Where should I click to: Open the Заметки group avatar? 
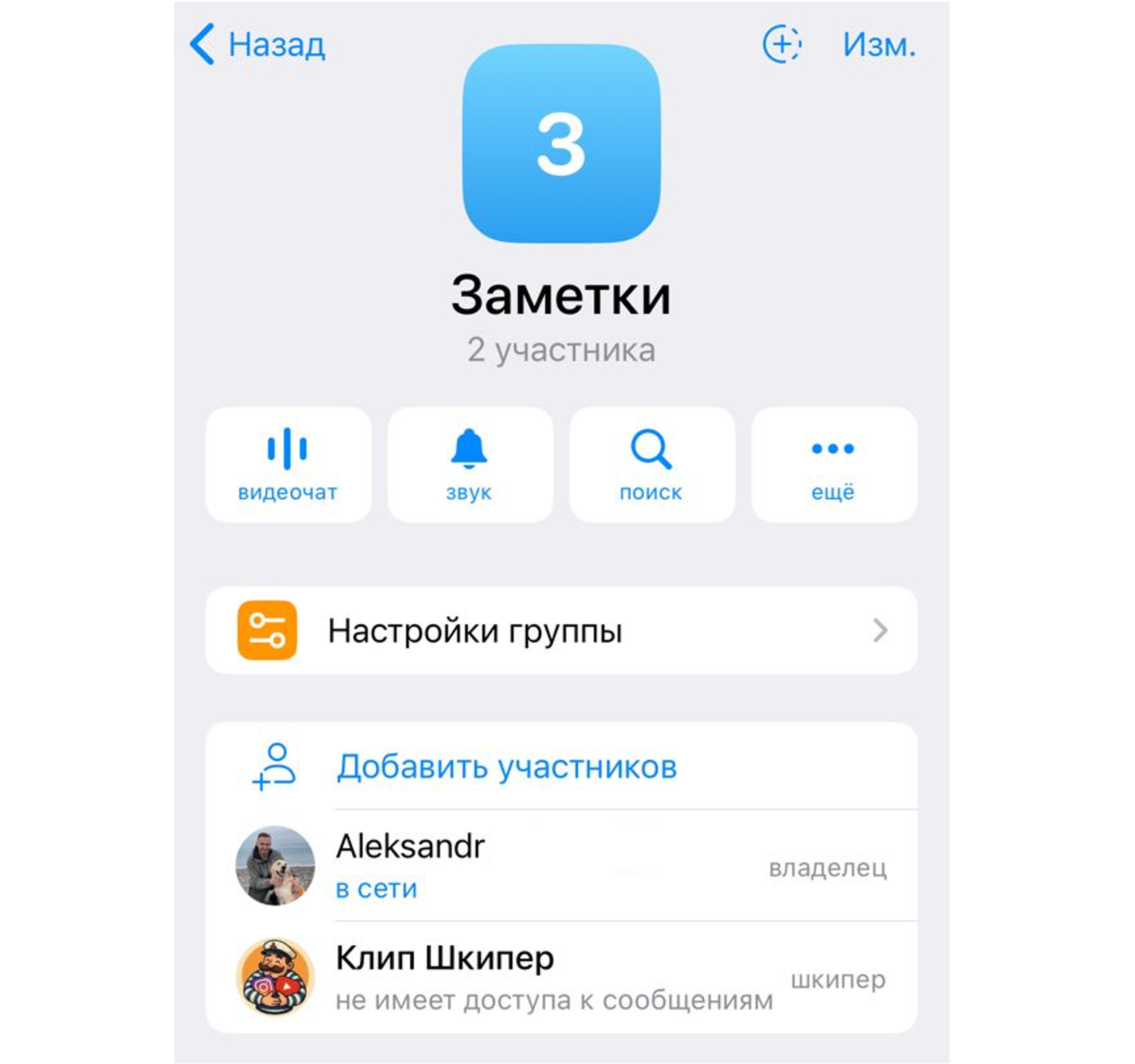coord(561,143)
